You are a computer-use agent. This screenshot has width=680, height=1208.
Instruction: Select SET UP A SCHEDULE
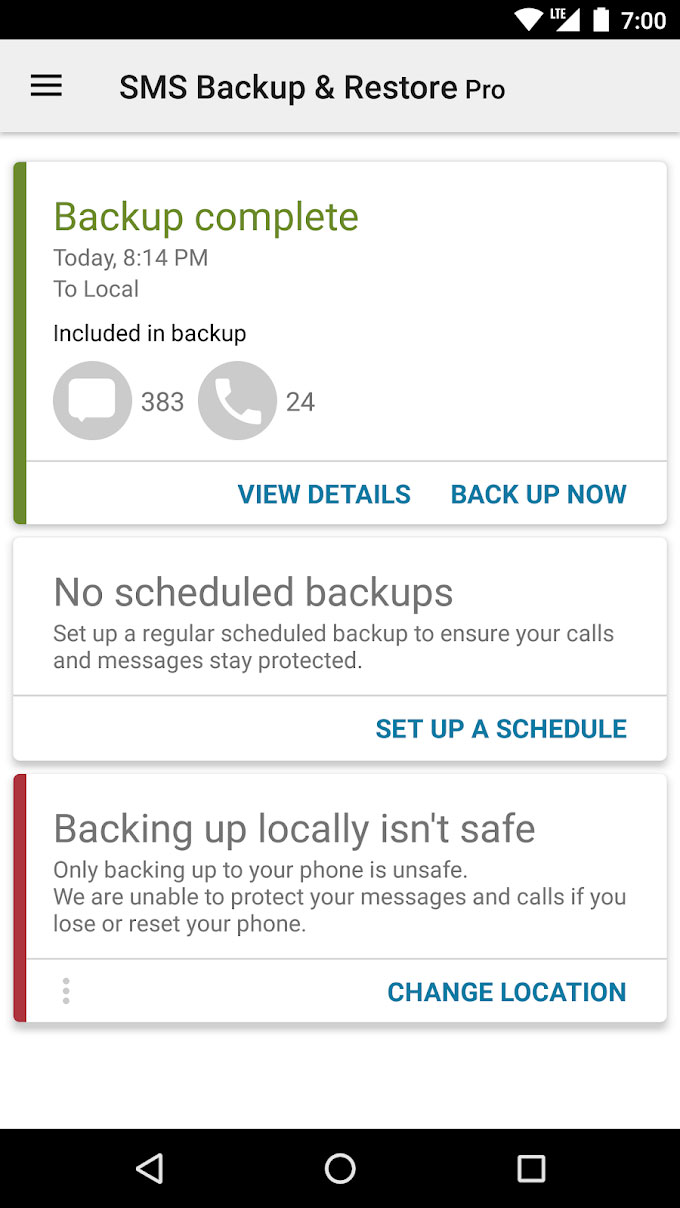(501, 729)
